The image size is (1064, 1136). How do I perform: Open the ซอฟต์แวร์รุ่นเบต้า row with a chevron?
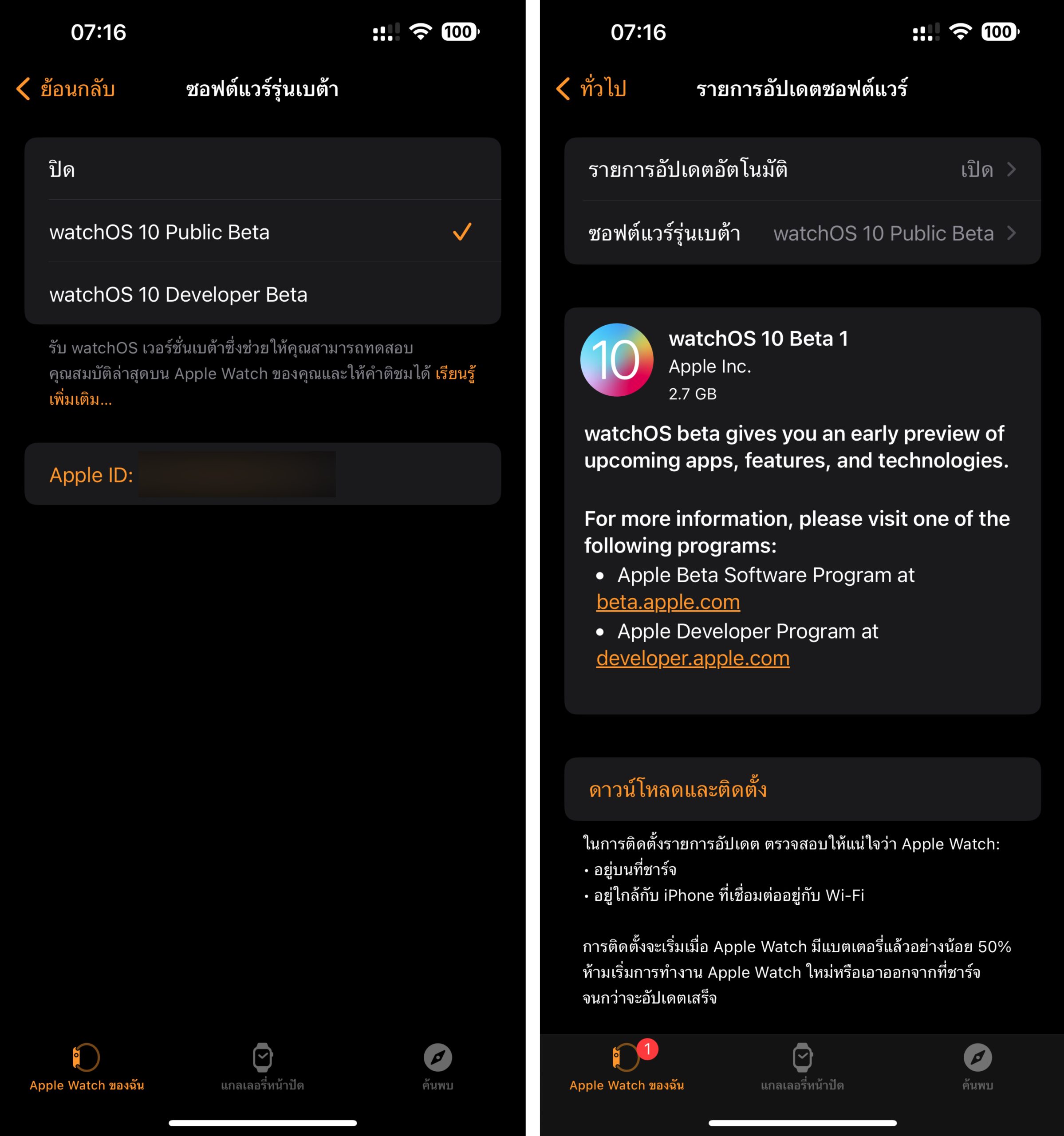(802, 233)
